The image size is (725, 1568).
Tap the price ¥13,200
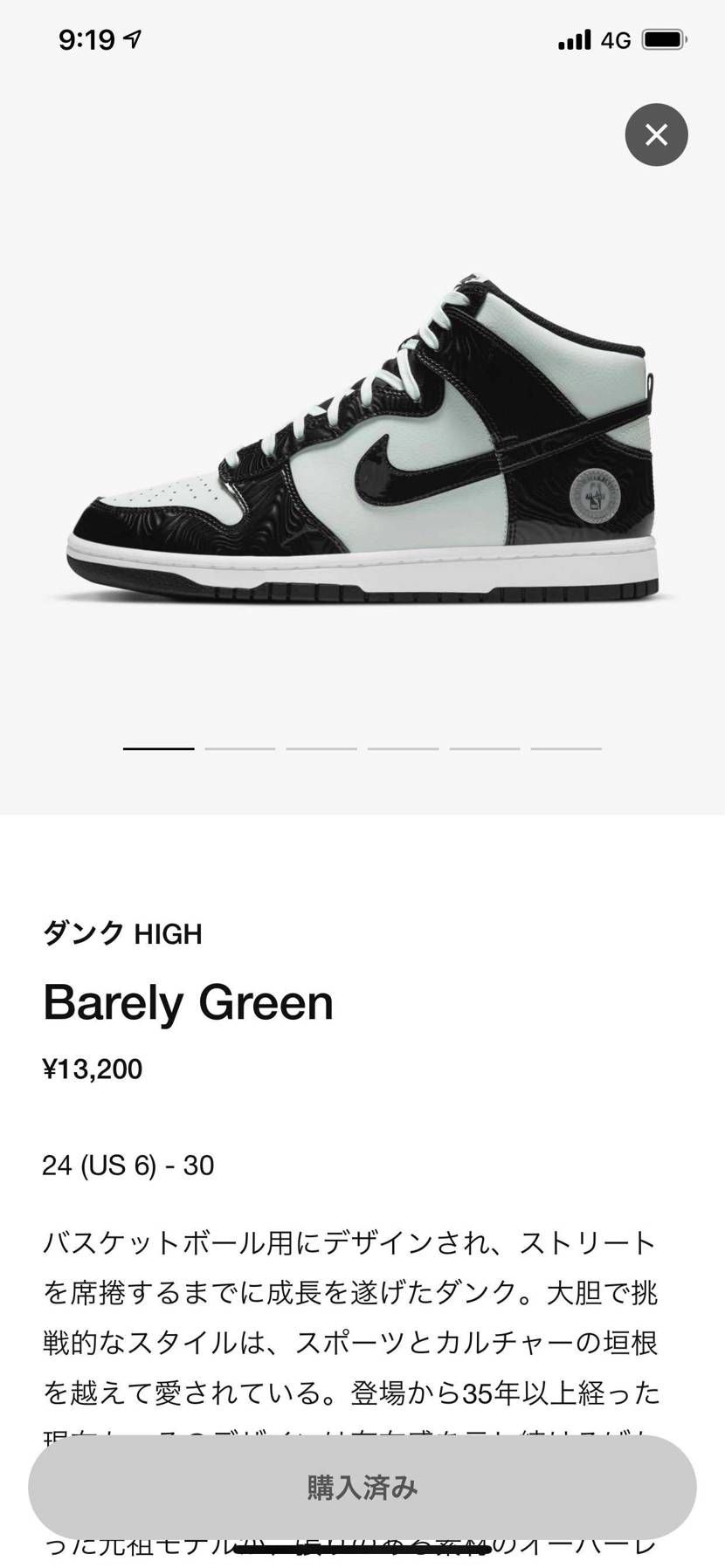point(92,1069)
